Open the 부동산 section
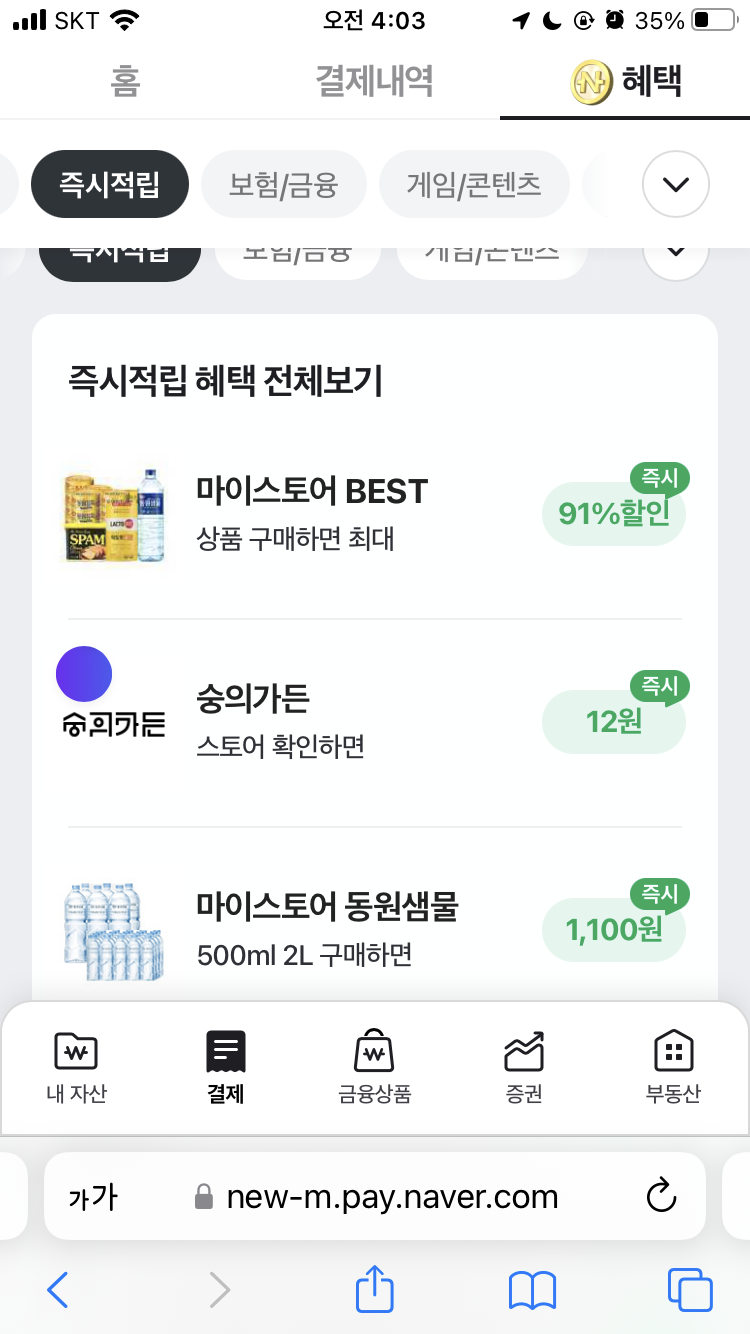Image resolution: width=750 pixels, height=1334 pixels. 673,1067
